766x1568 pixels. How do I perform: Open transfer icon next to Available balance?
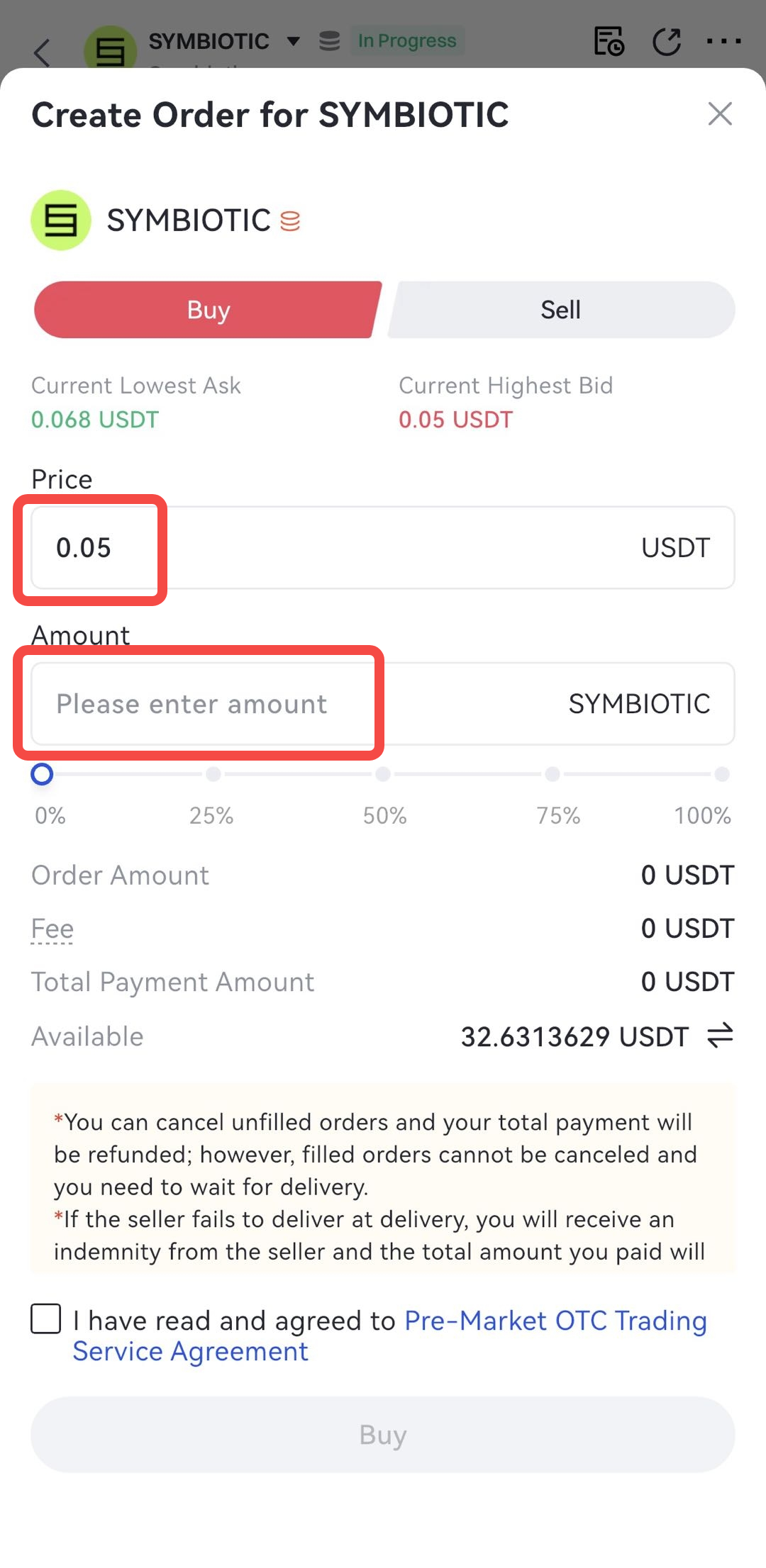point(719,1036)
